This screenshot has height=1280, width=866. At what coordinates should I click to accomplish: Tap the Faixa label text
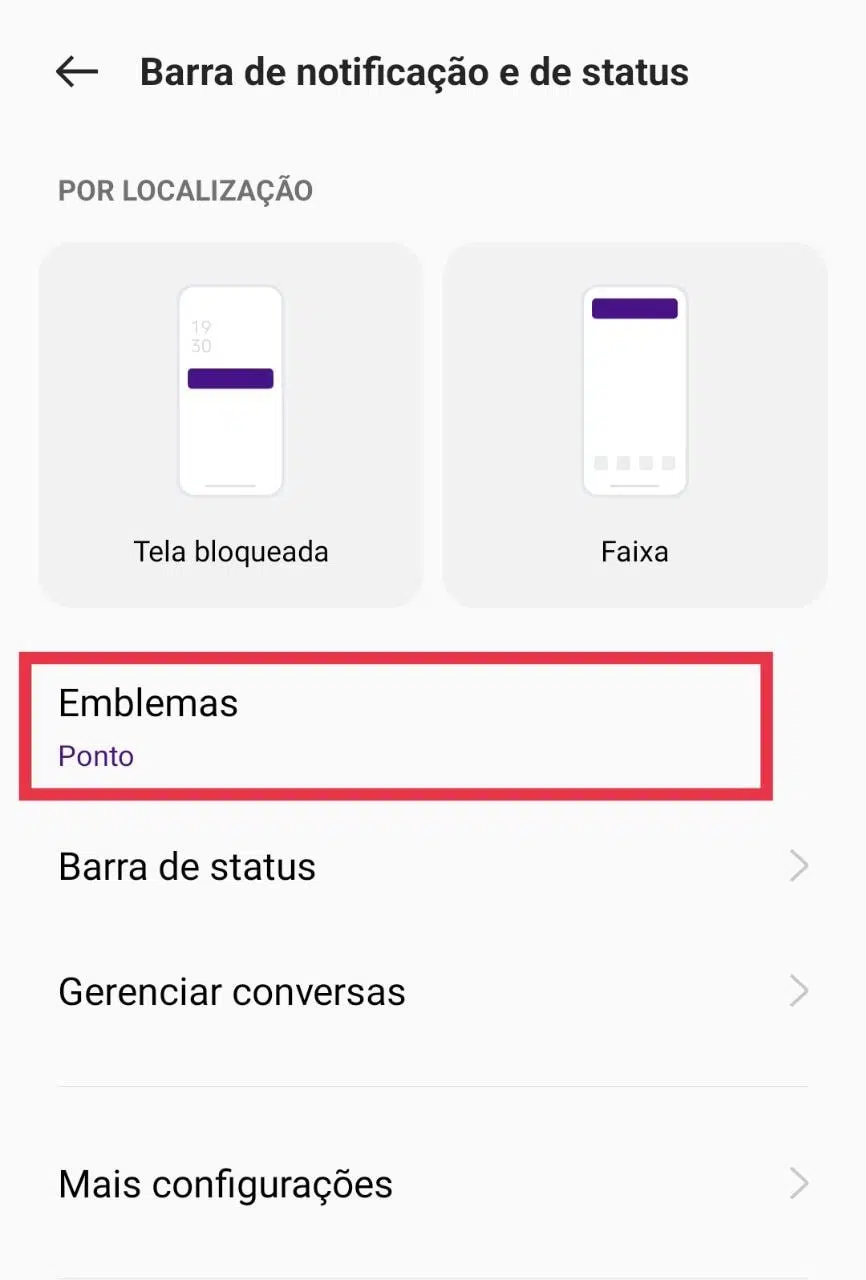pos(634,551)
